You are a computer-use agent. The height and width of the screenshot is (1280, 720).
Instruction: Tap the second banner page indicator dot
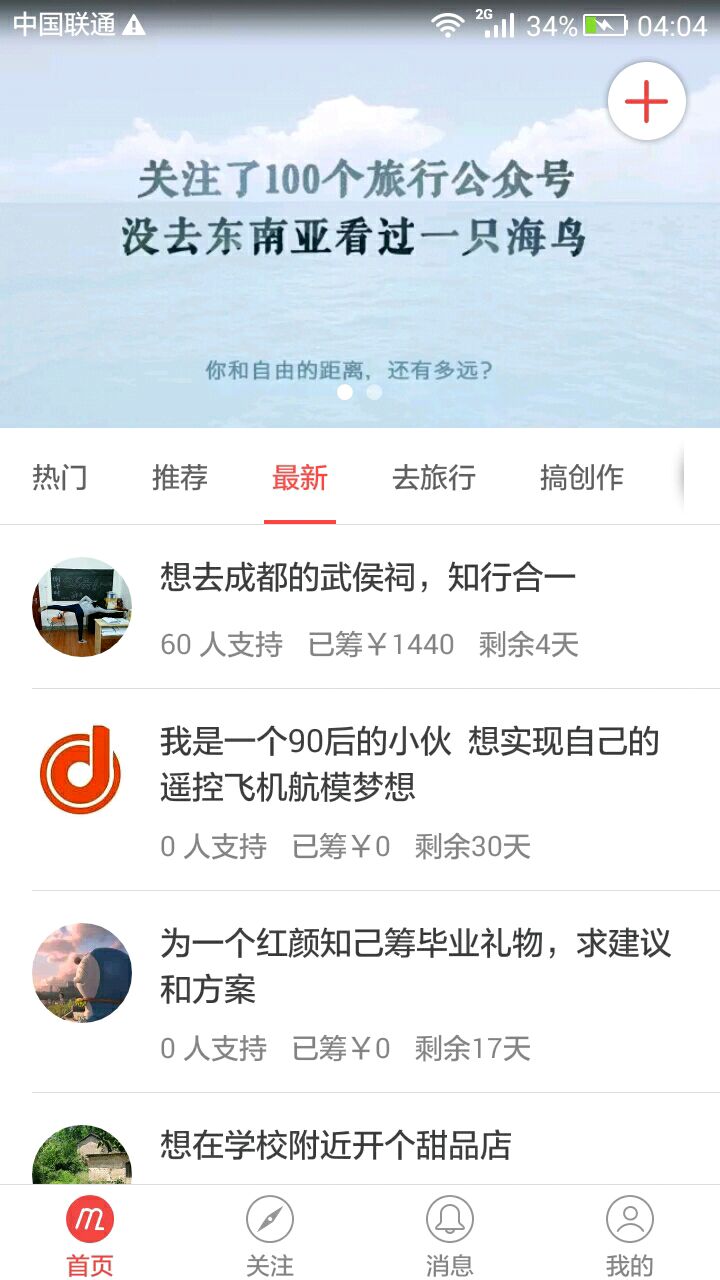374,392
